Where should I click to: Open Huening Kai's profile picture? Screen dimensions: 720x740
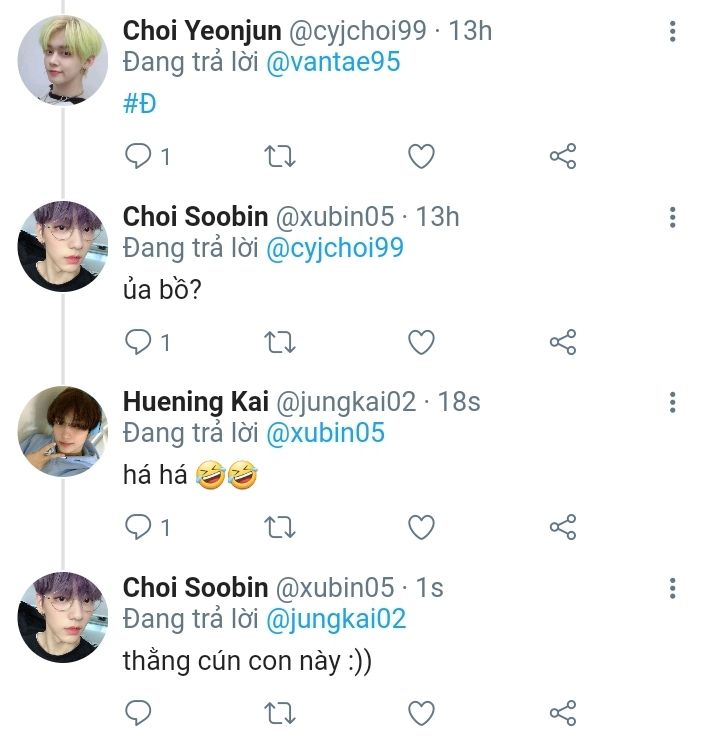pos(62,432)
